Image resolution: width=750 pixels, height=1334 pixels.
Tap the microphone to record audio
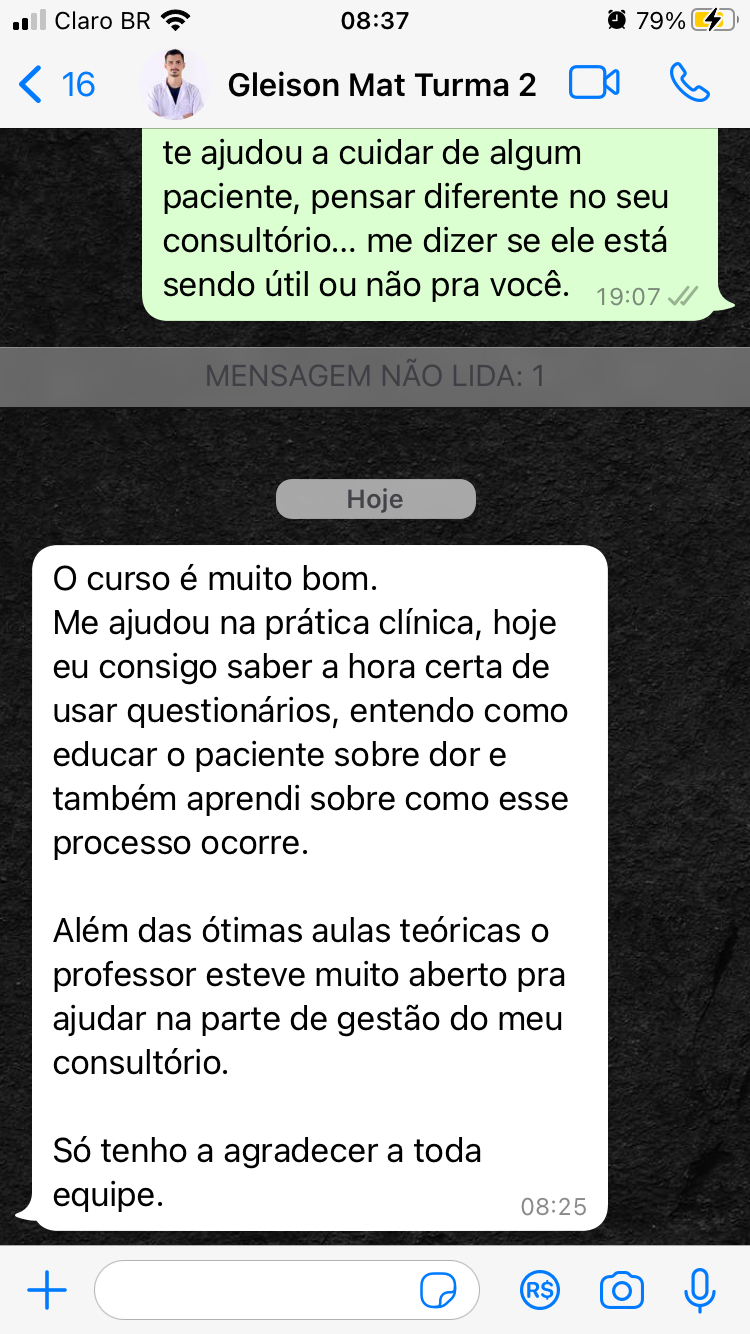[699, 1291]
